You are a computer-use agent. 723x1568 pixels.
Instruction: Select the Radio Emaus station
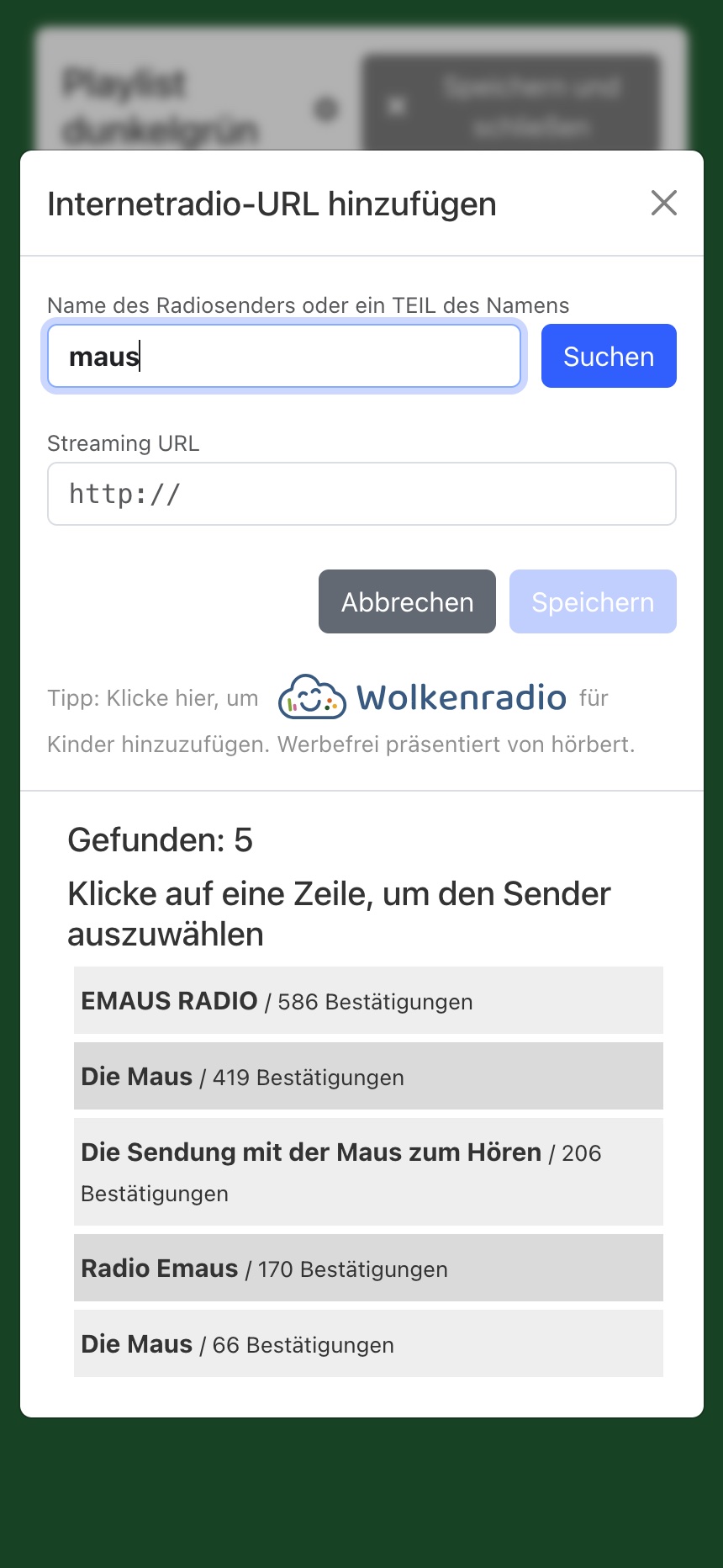(x=368, y=1269)
